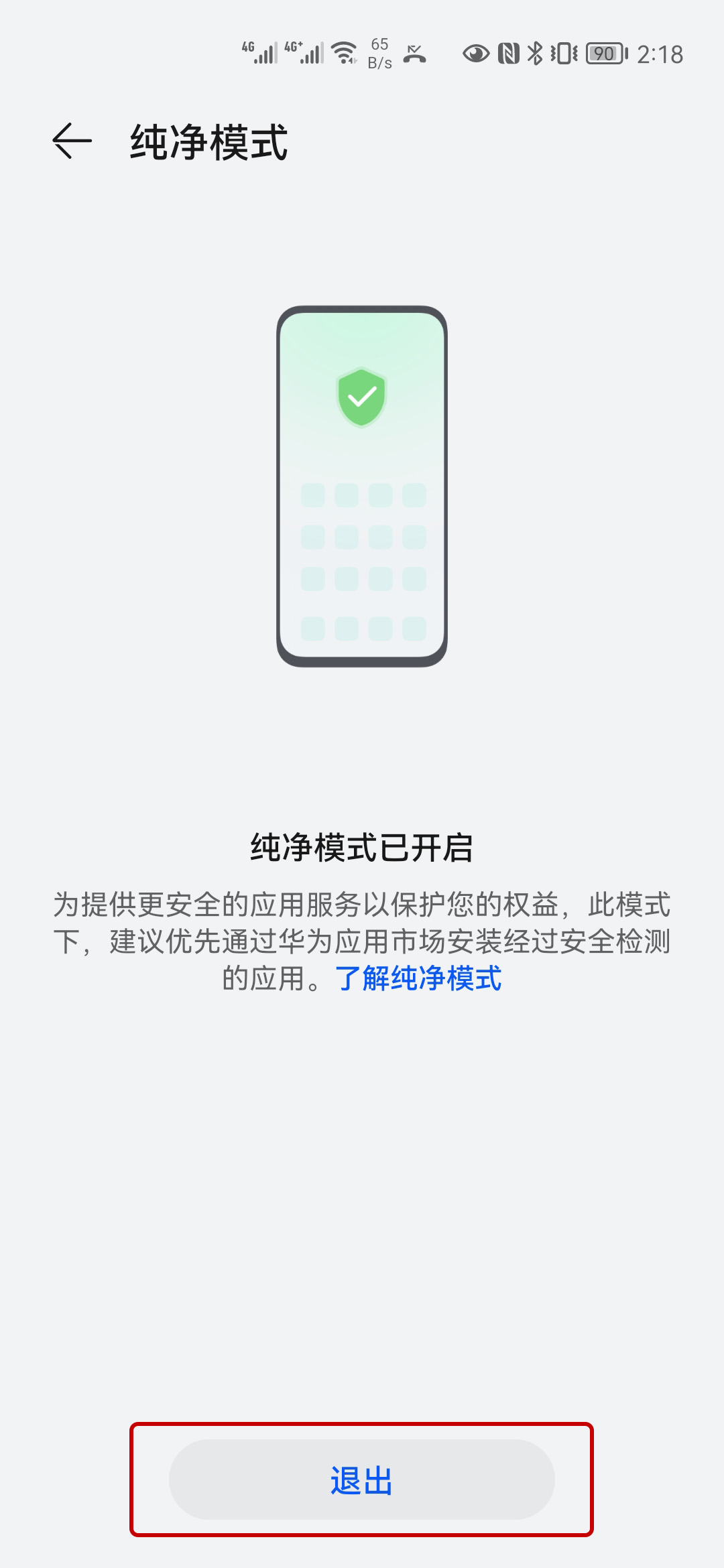This screenshot has height=1568, width=724.
Task: Go back from 纯净模式 page
Action: (72, 141)
